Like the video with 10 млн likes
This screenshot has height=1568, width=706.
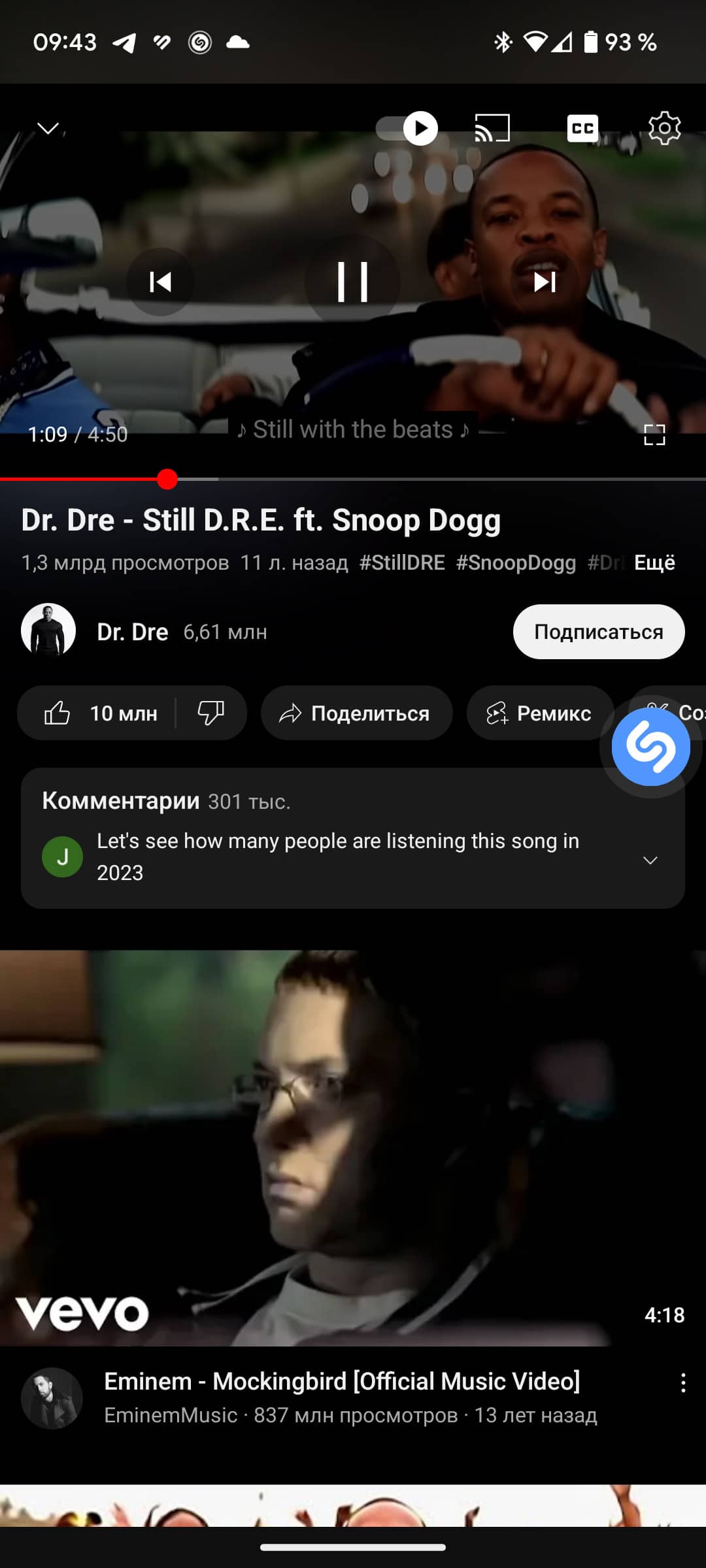click(x=98, y=713)
